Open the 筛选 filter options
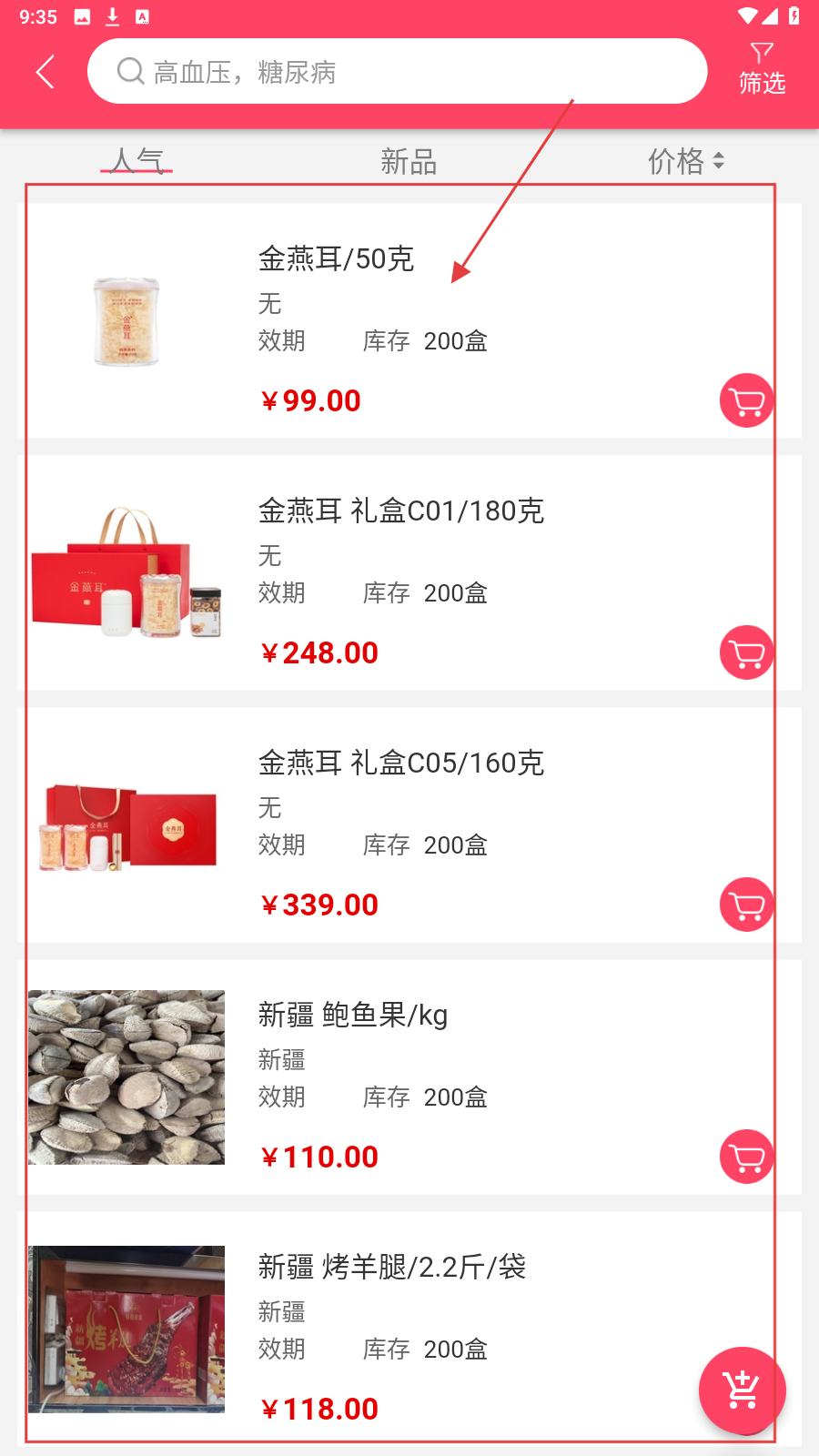The width and height of the screenshot is (819, 1456). (x=762, y=70)
